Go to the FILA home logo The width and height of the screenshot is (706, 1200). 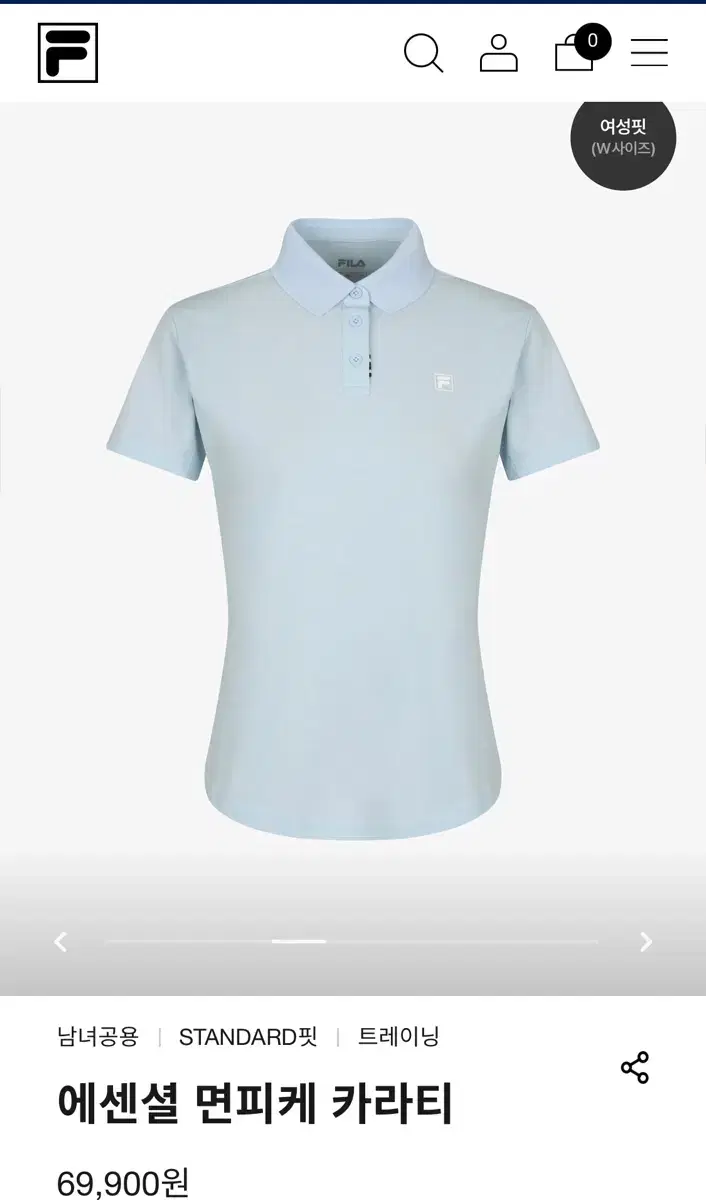pyautogui.click(x=68, y=53)
